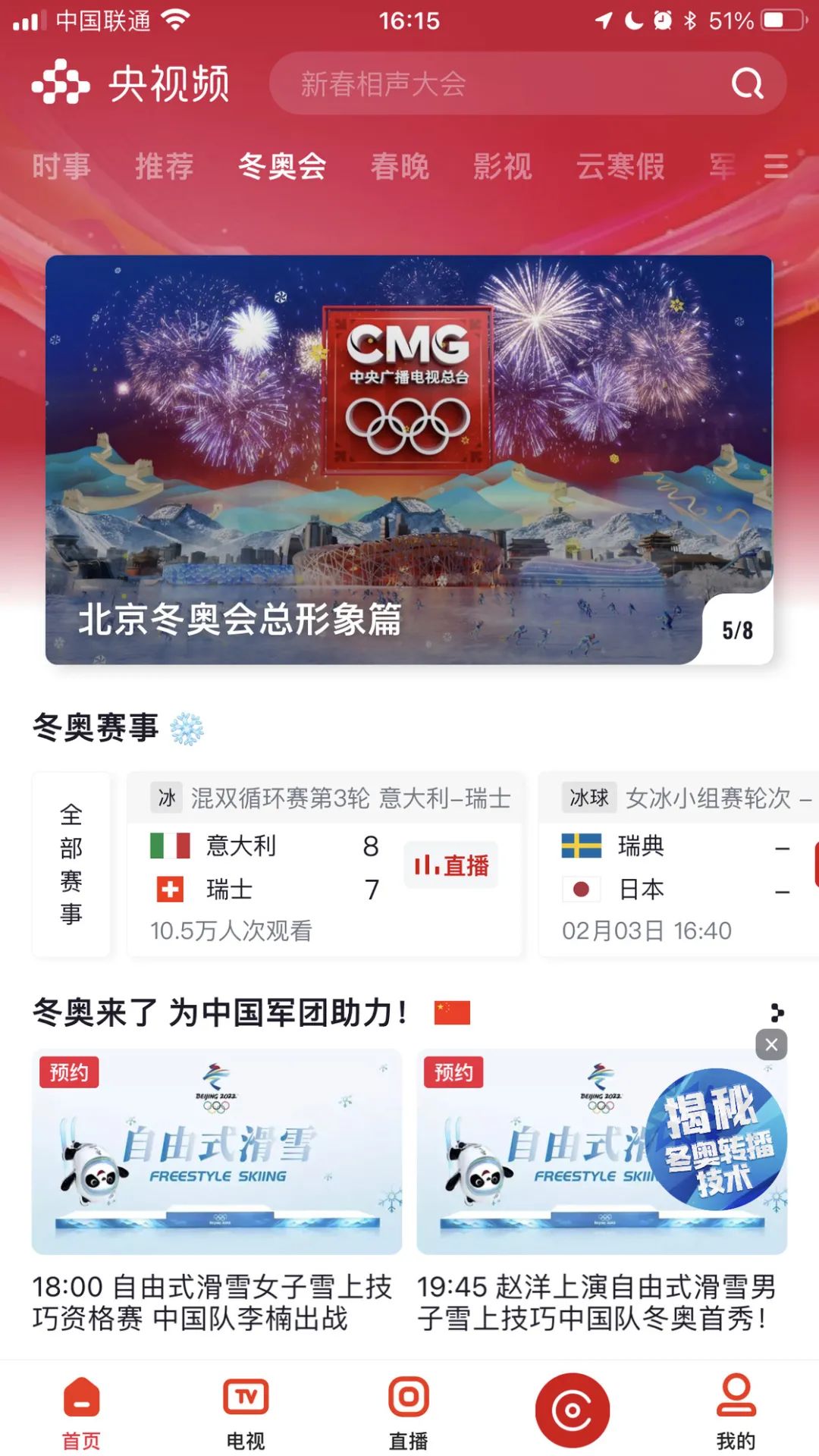The height and width of the screenshot is (1456, 819).
Task: Go to the 我的 profile tab
Action: tap(736, 1412)
